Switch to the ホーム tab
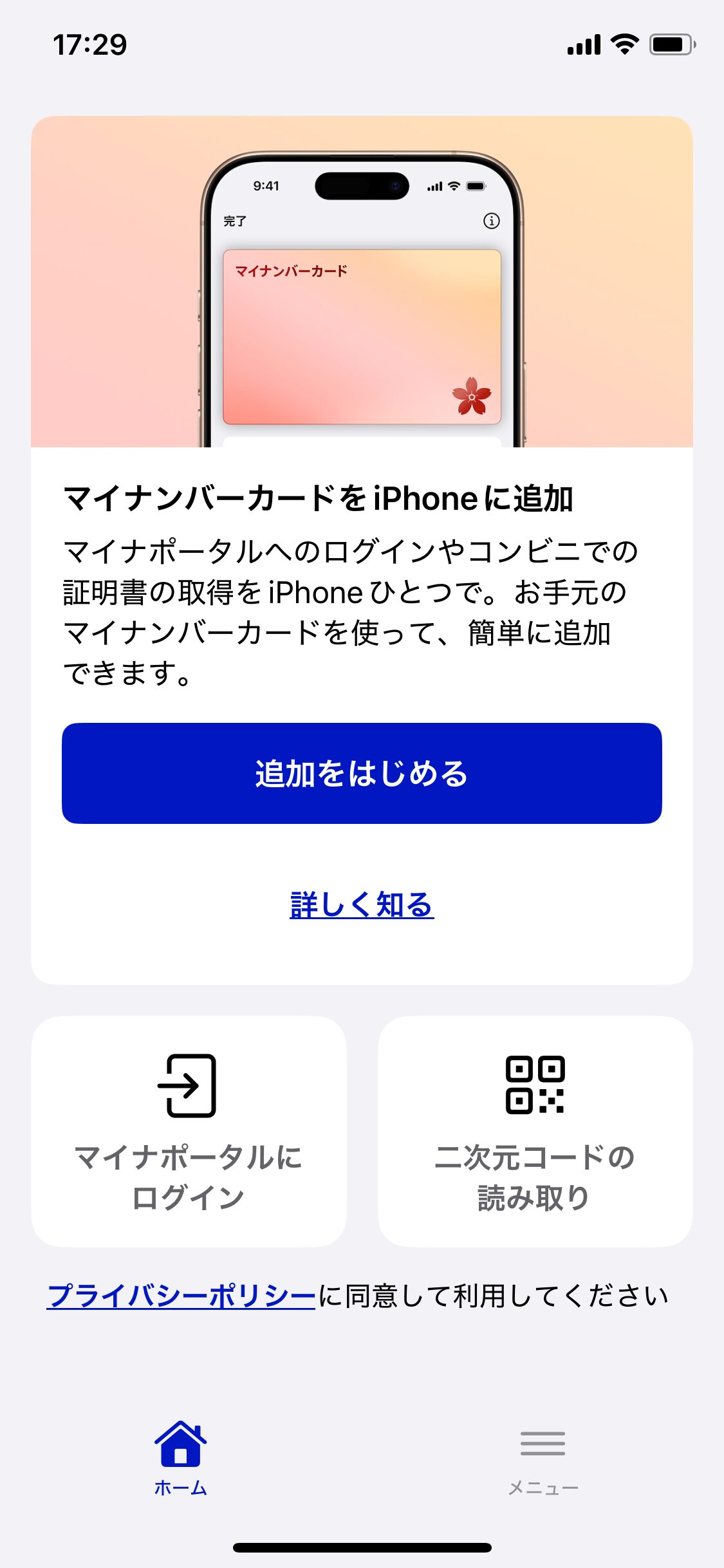The width and height of the screenshot is (724, 1568). point(181,1458)
